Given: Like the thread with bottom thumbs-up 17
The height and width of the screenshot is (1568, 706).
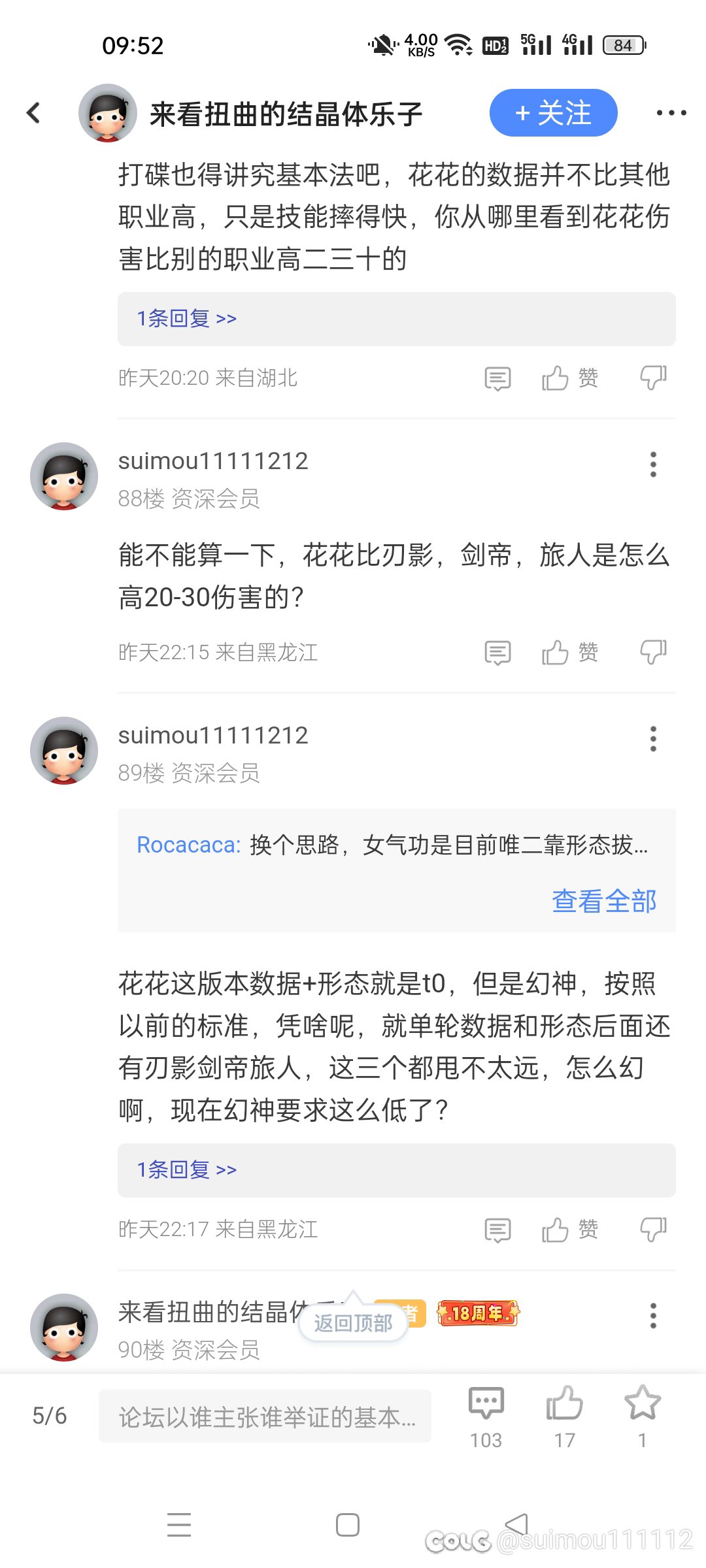Looking at the screenshot, I should click(564, 1416).
